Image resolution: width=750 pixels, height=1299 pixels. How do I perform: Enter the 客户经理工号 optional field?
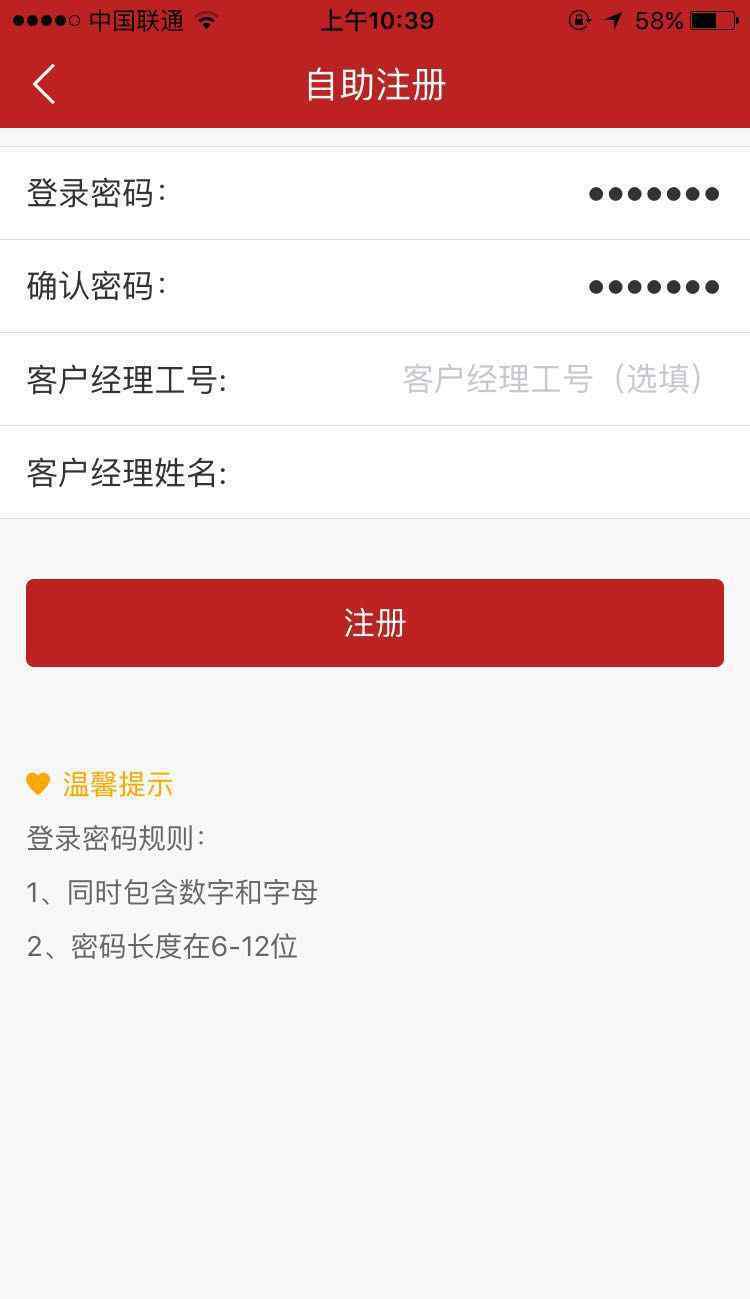pyautogui.click(x=375, y=379)
